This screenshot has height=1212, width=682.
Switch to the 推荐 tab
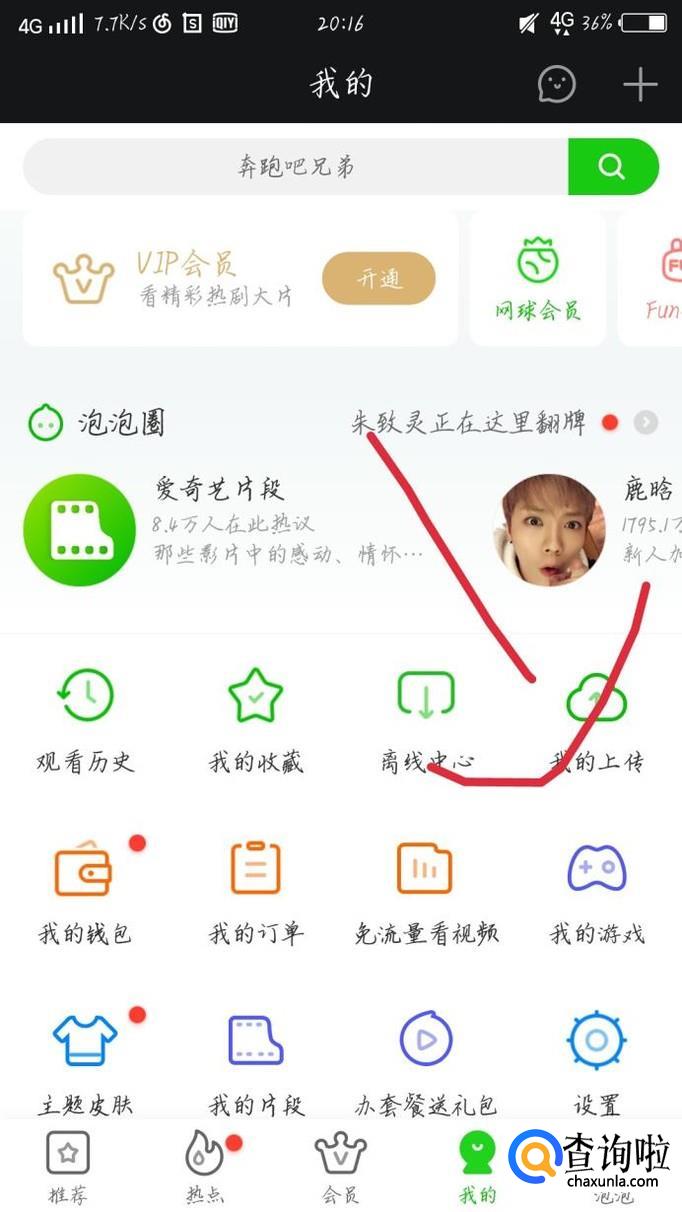pos(68,1165)
